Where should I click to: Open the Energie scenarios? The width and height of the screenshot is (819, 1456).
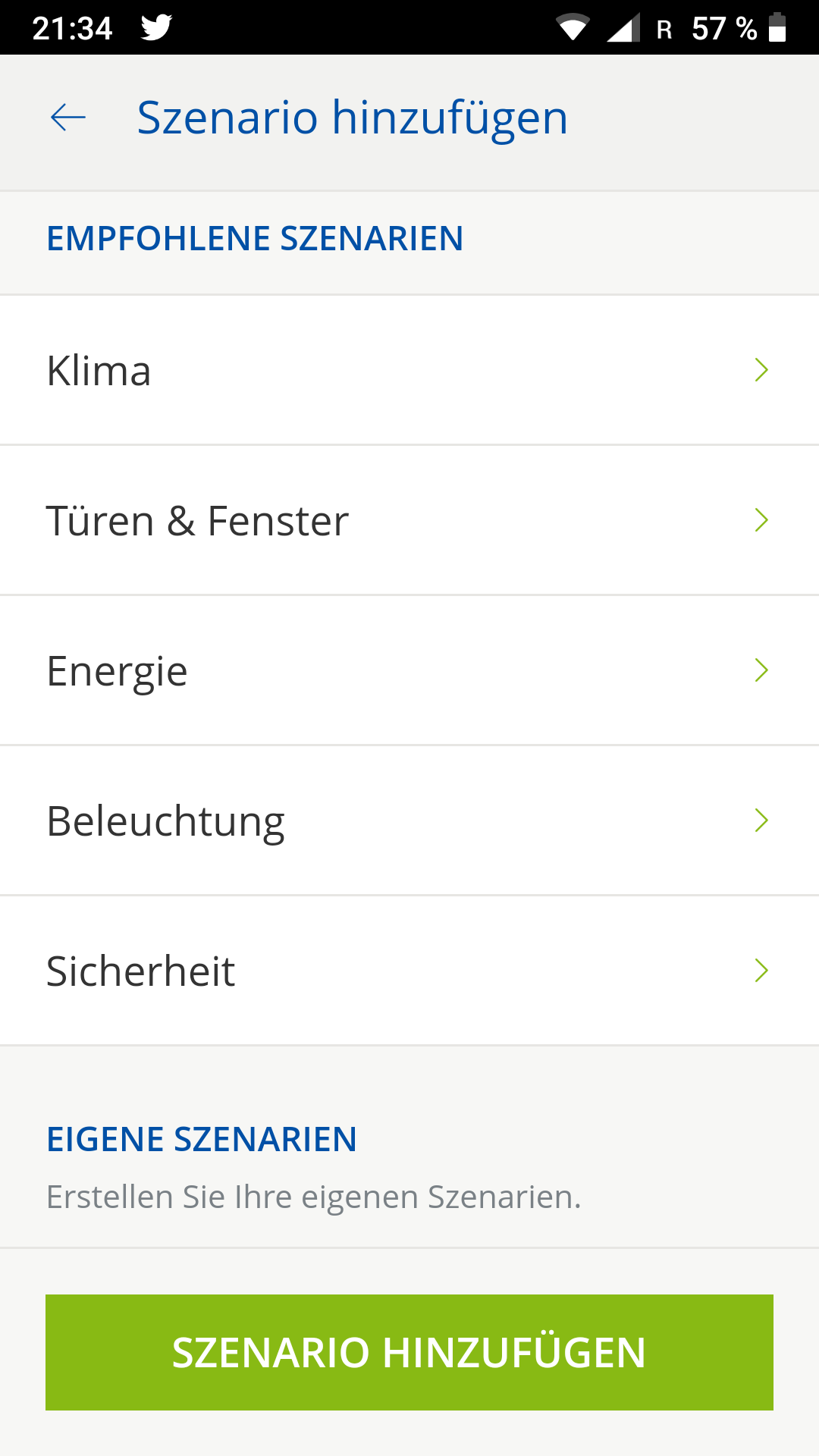pos(409,670)
